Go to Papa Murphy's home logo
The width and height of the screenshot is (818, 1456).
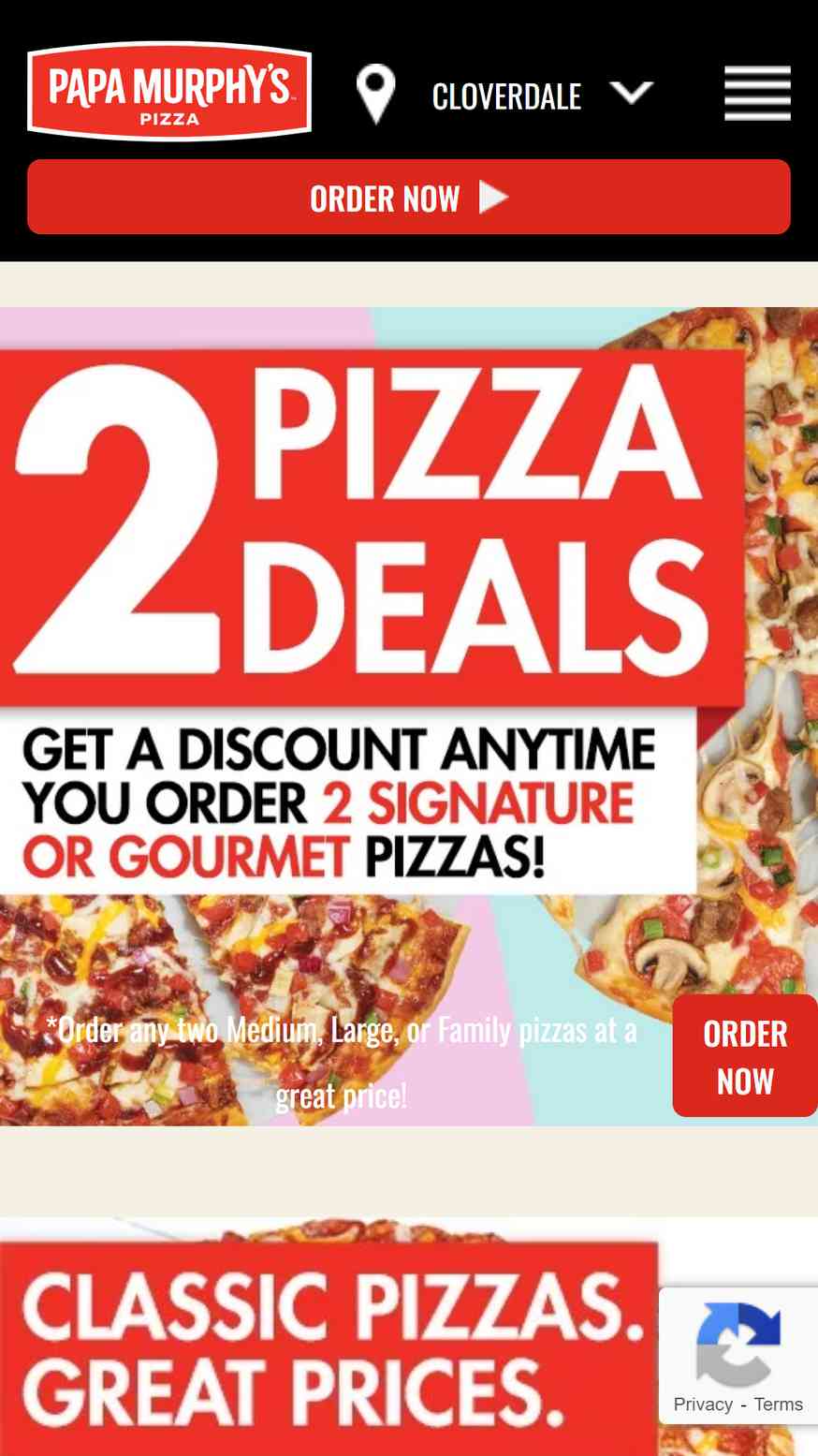[x=169, y=91]
